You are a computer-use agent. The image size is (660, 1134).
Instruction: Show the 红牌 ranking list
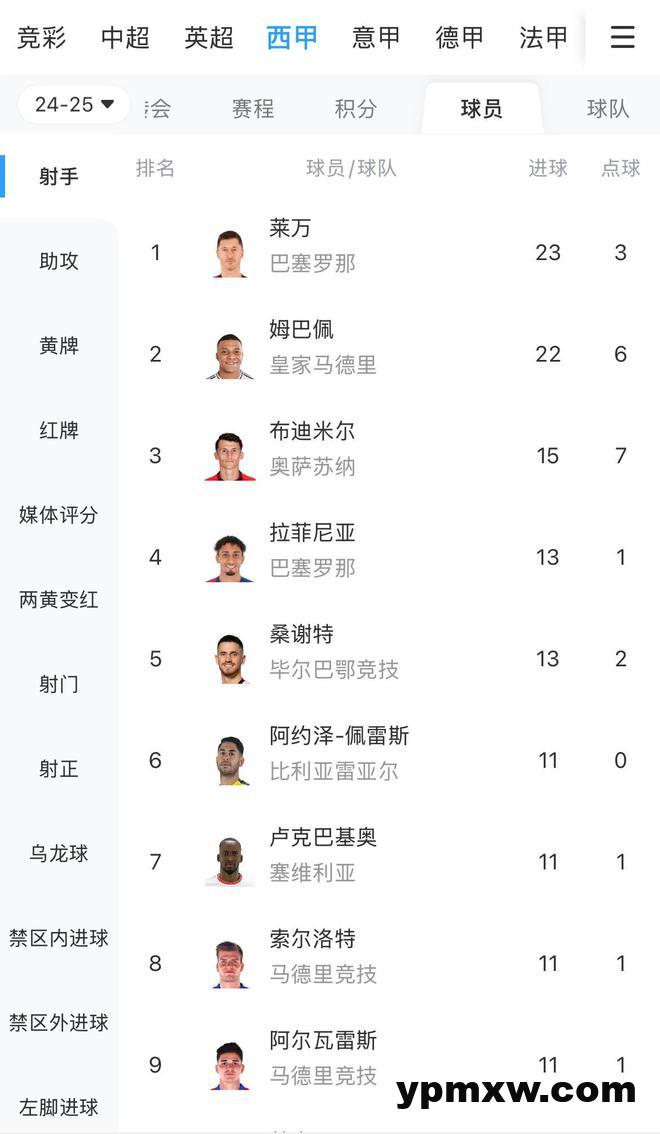click(x=59, y=430)
